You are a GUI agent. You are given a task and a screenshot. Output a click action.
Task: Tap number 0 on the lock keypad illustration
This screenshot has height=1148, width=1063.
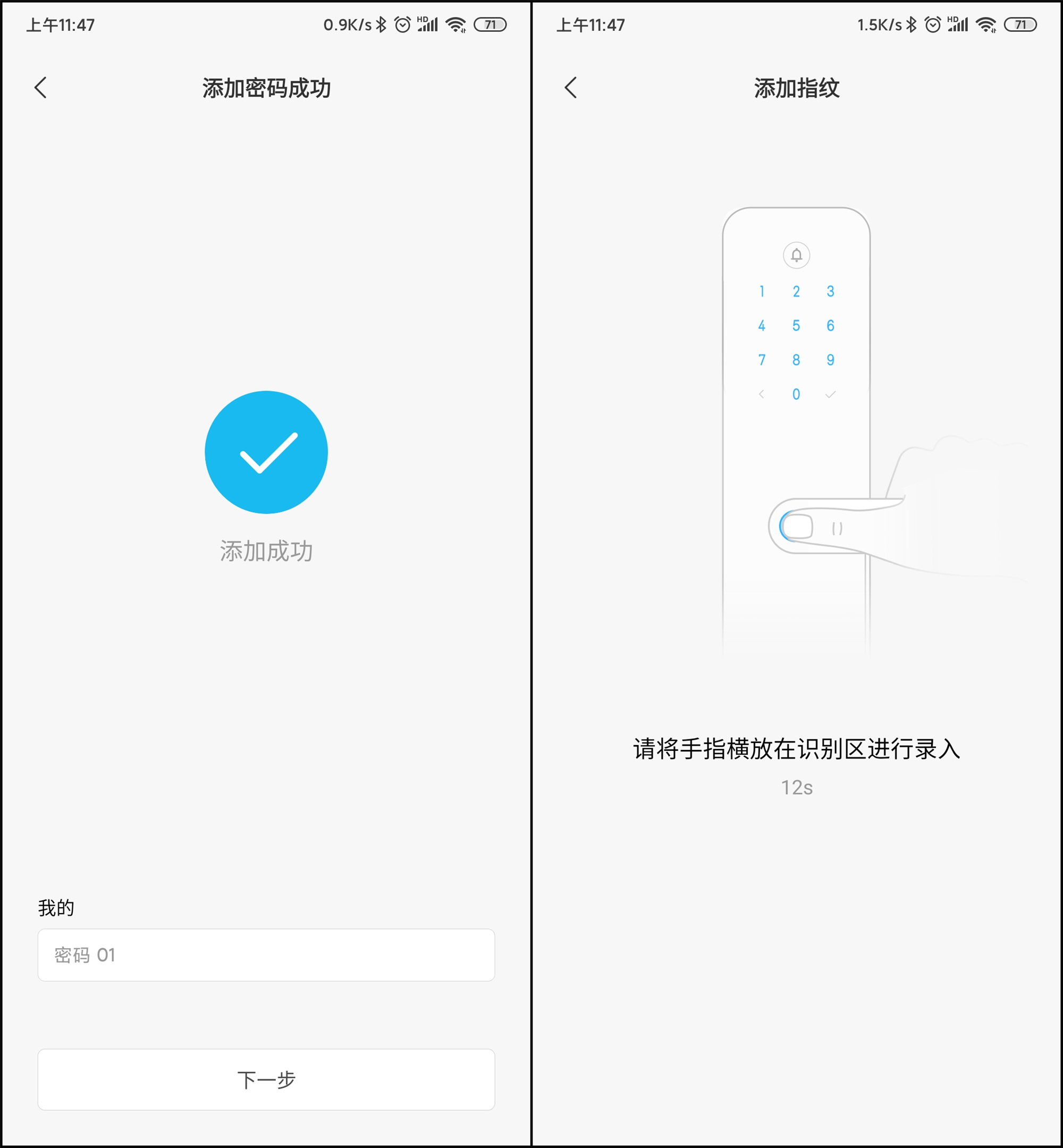coord(796,393)
